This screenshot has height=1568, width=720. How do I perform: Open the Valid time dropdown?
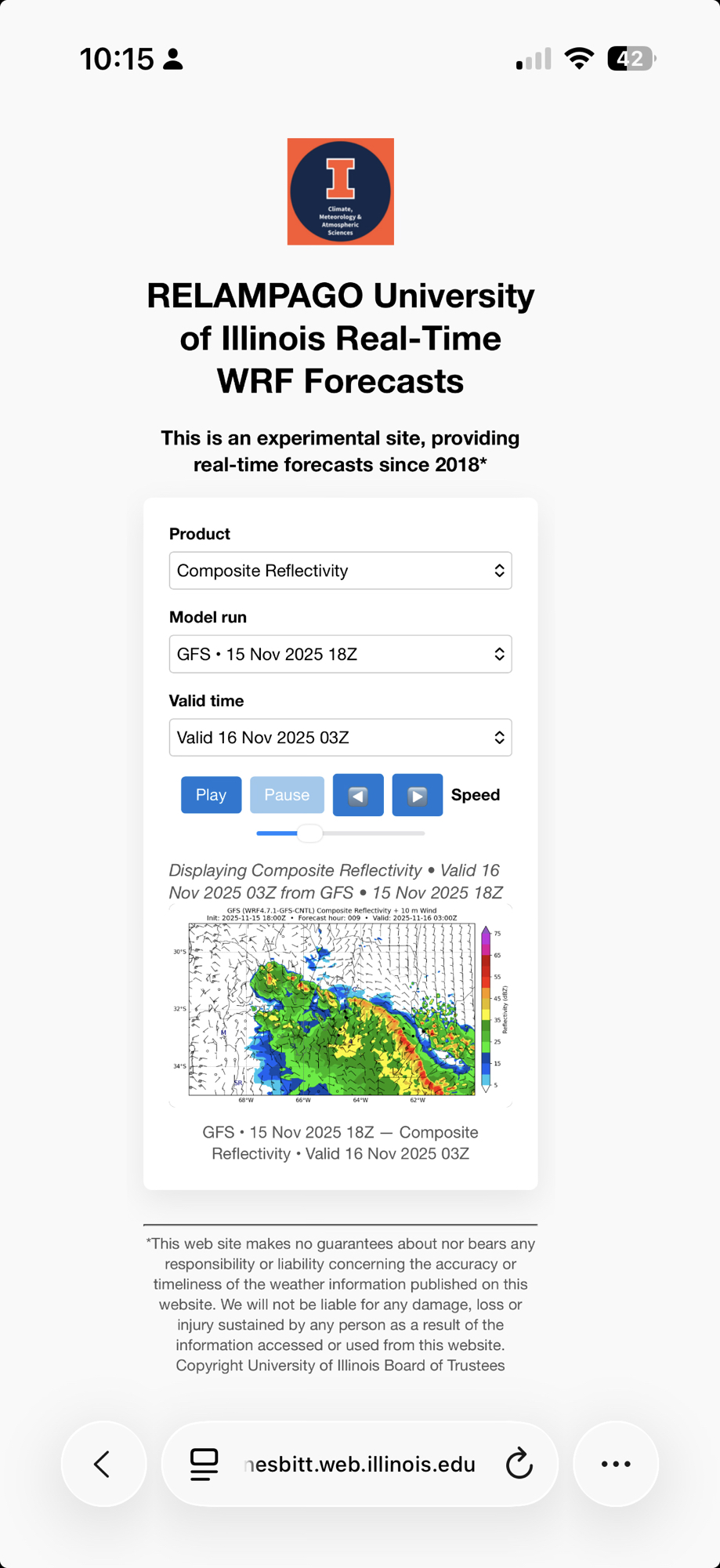pos(340,738)
